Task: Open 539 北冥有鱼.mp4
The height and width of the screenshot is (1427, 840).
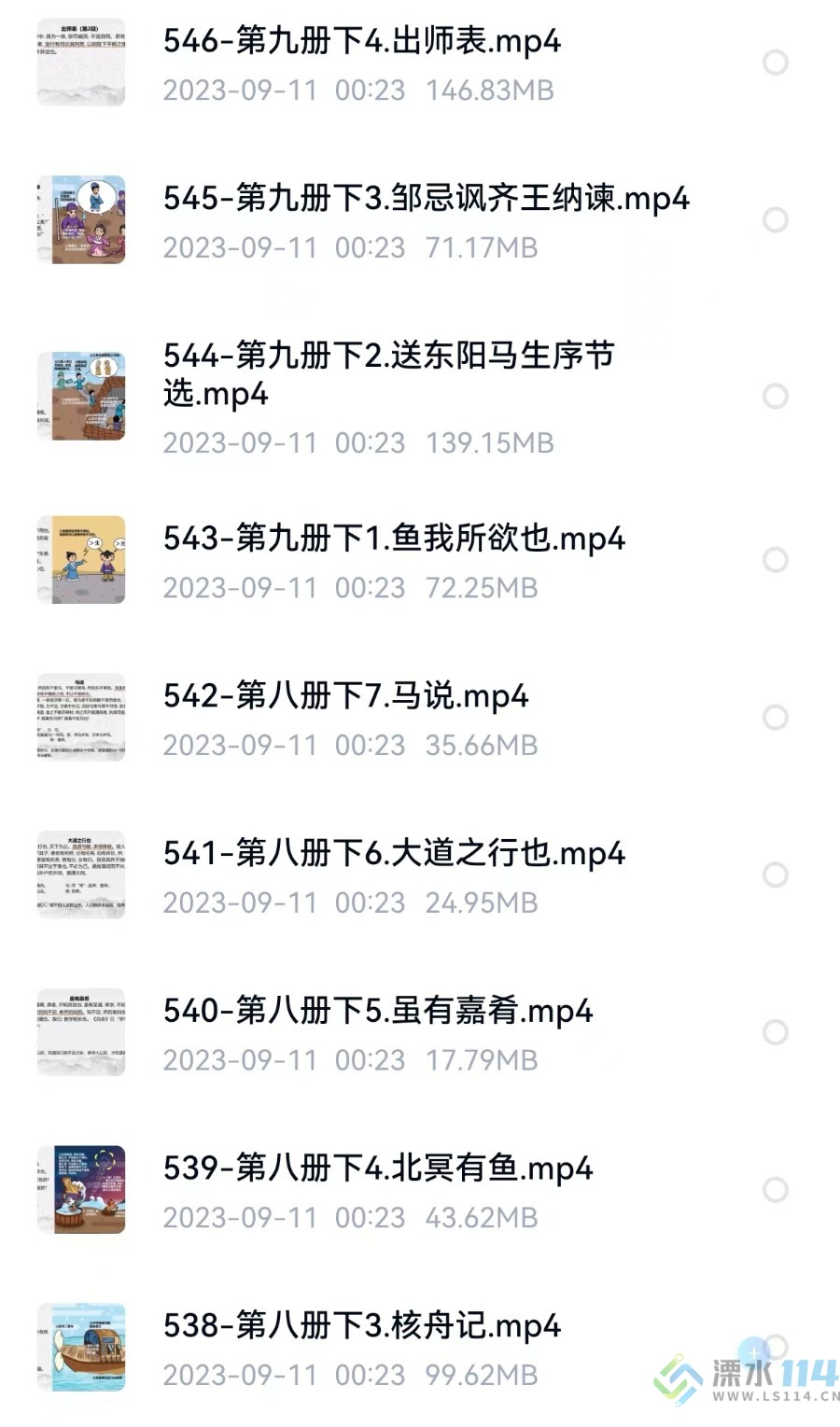Action: (377, 1168)
